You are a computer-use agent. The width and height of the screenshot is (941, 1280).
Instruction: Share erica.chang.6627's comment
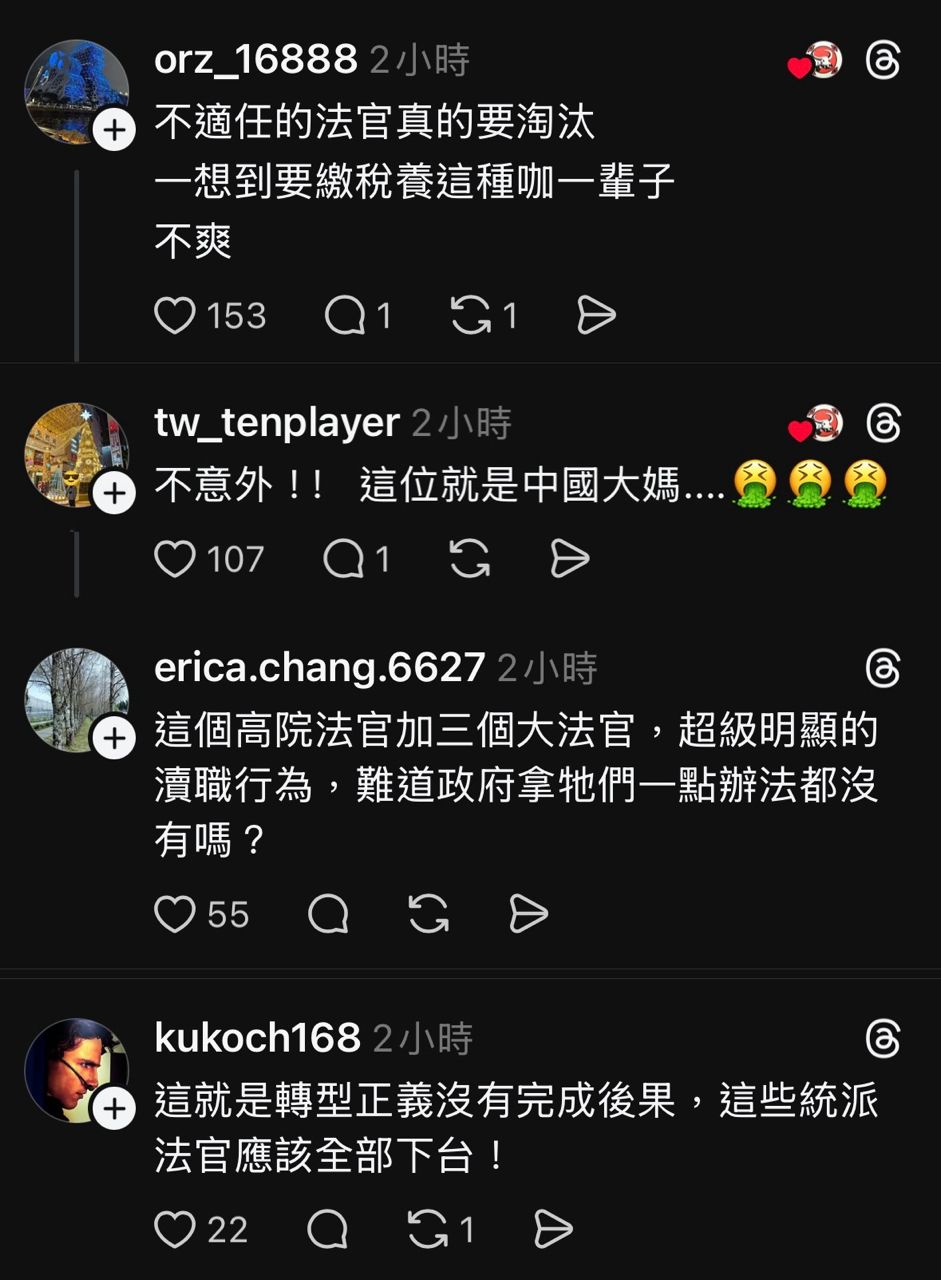529,914
